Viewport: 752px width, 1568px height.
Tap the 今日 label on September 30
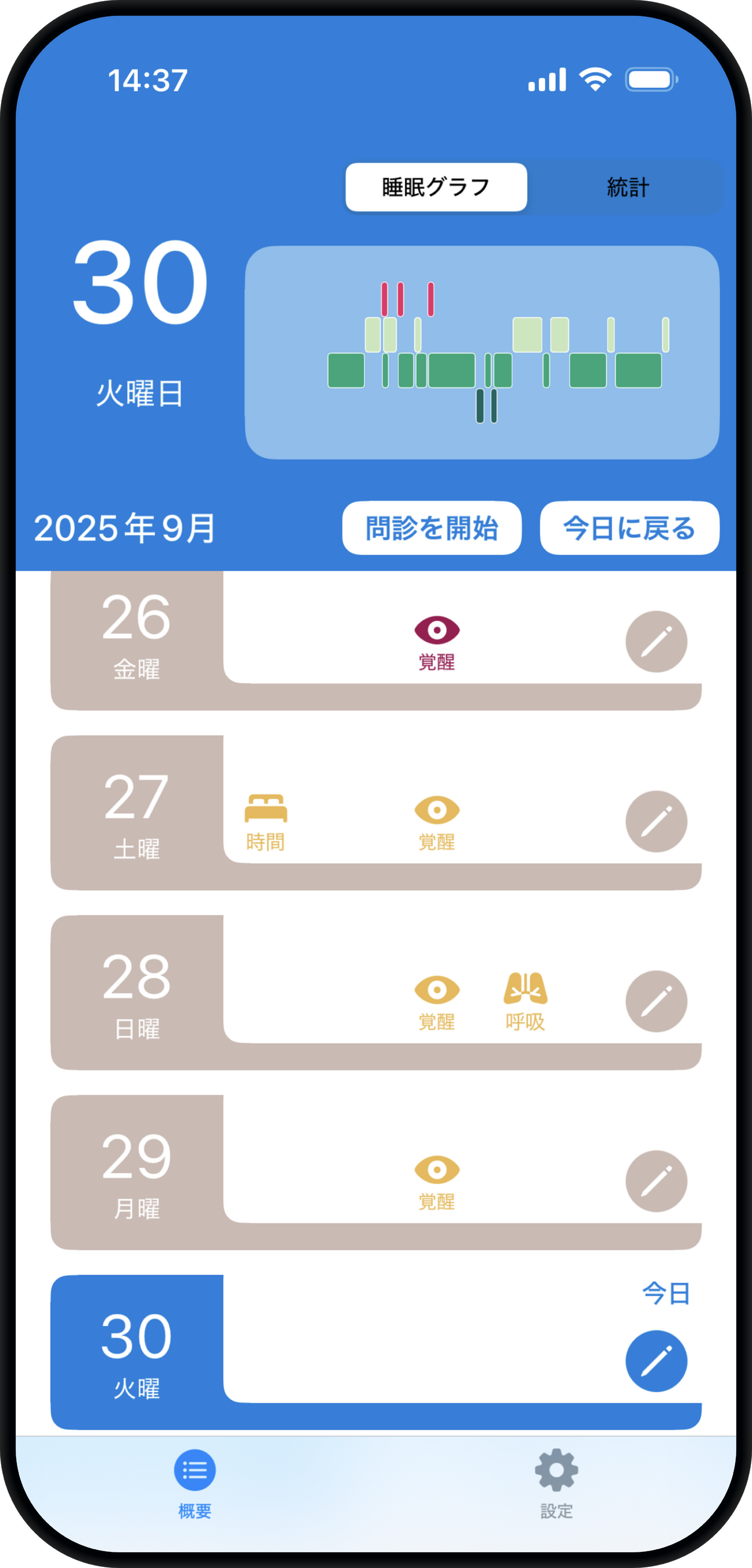667,1293
